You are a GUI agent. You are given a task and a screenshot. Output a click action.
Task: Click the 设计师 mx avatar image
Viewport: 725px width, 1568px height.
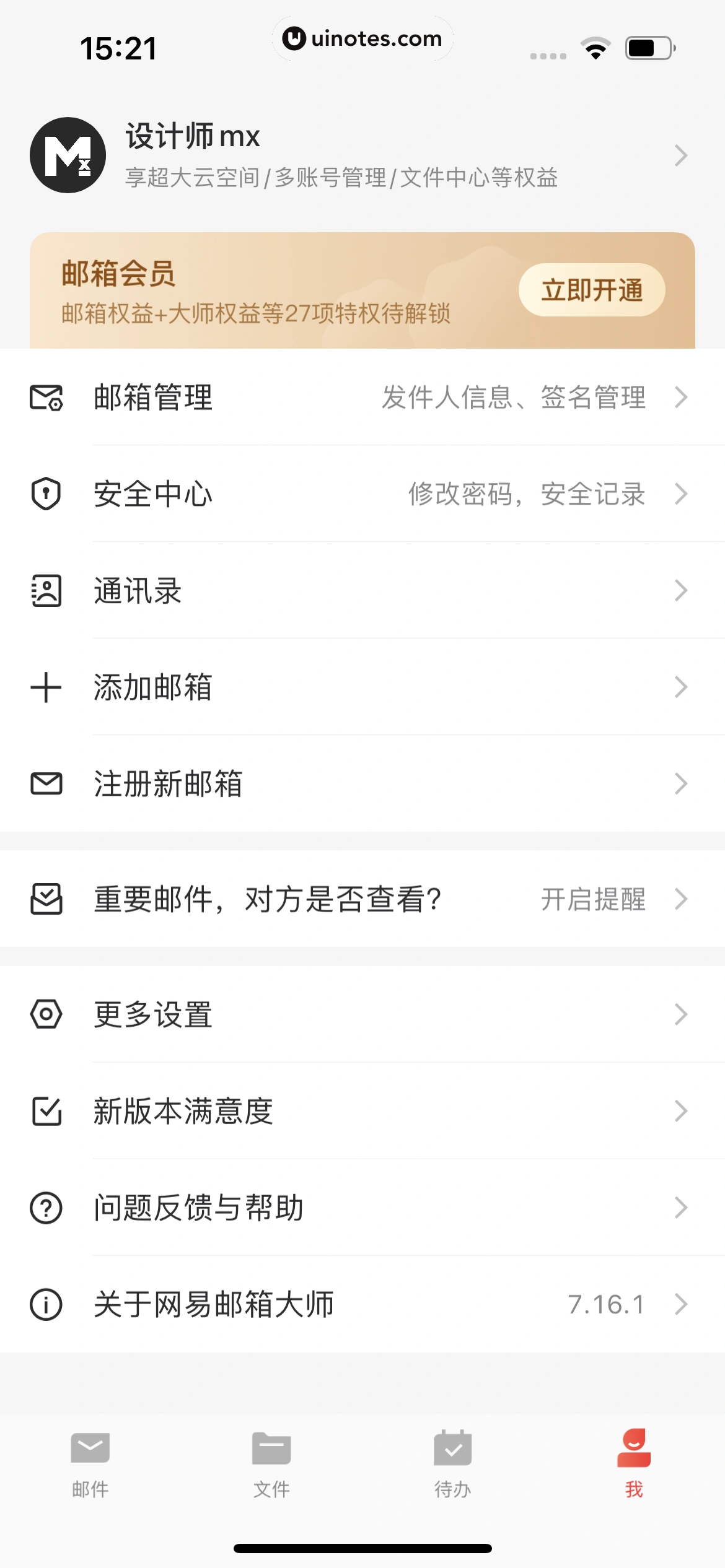[x=68, y=154]
